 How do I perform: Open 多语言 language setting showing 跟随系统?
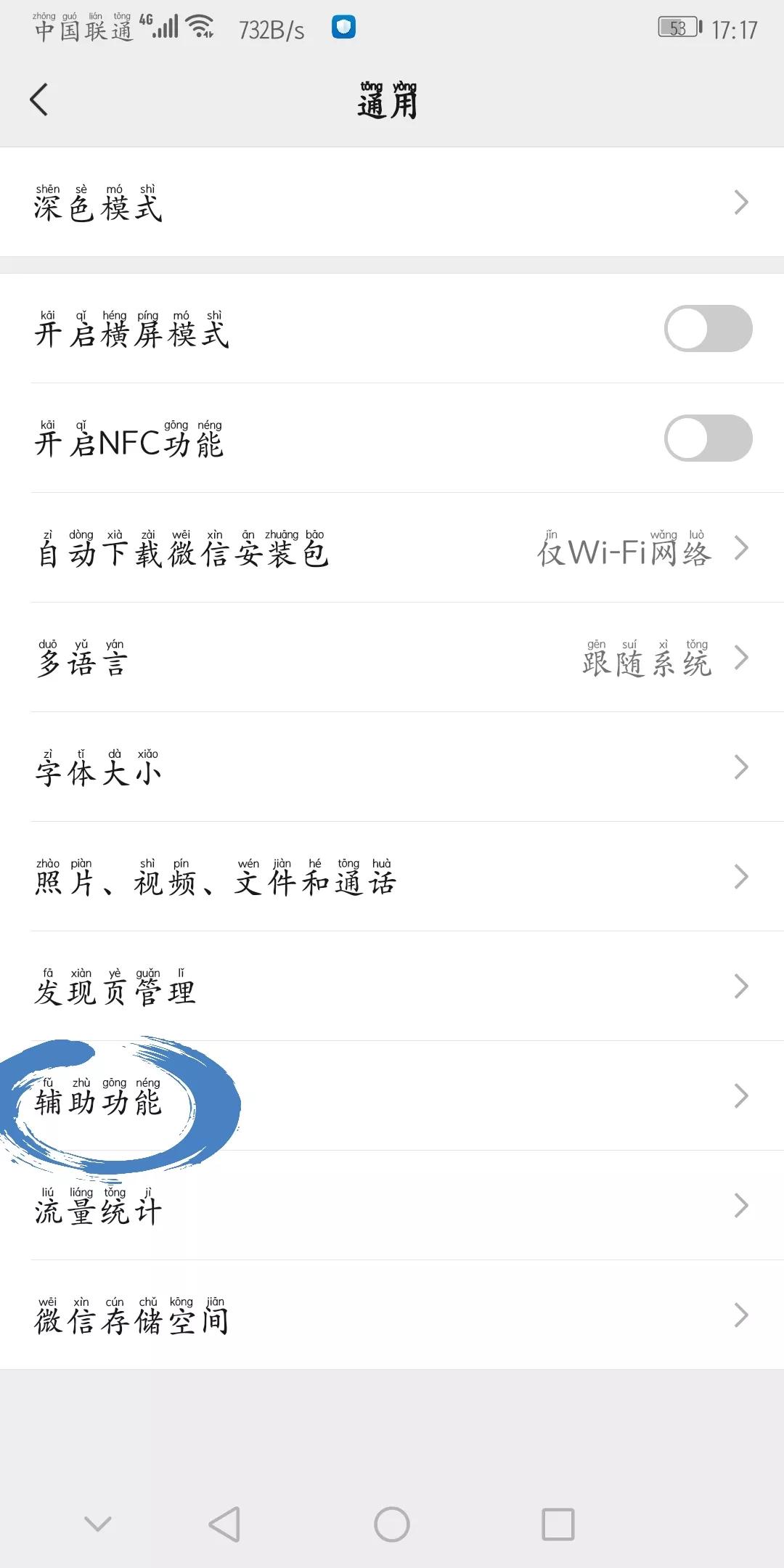(392, 661)
